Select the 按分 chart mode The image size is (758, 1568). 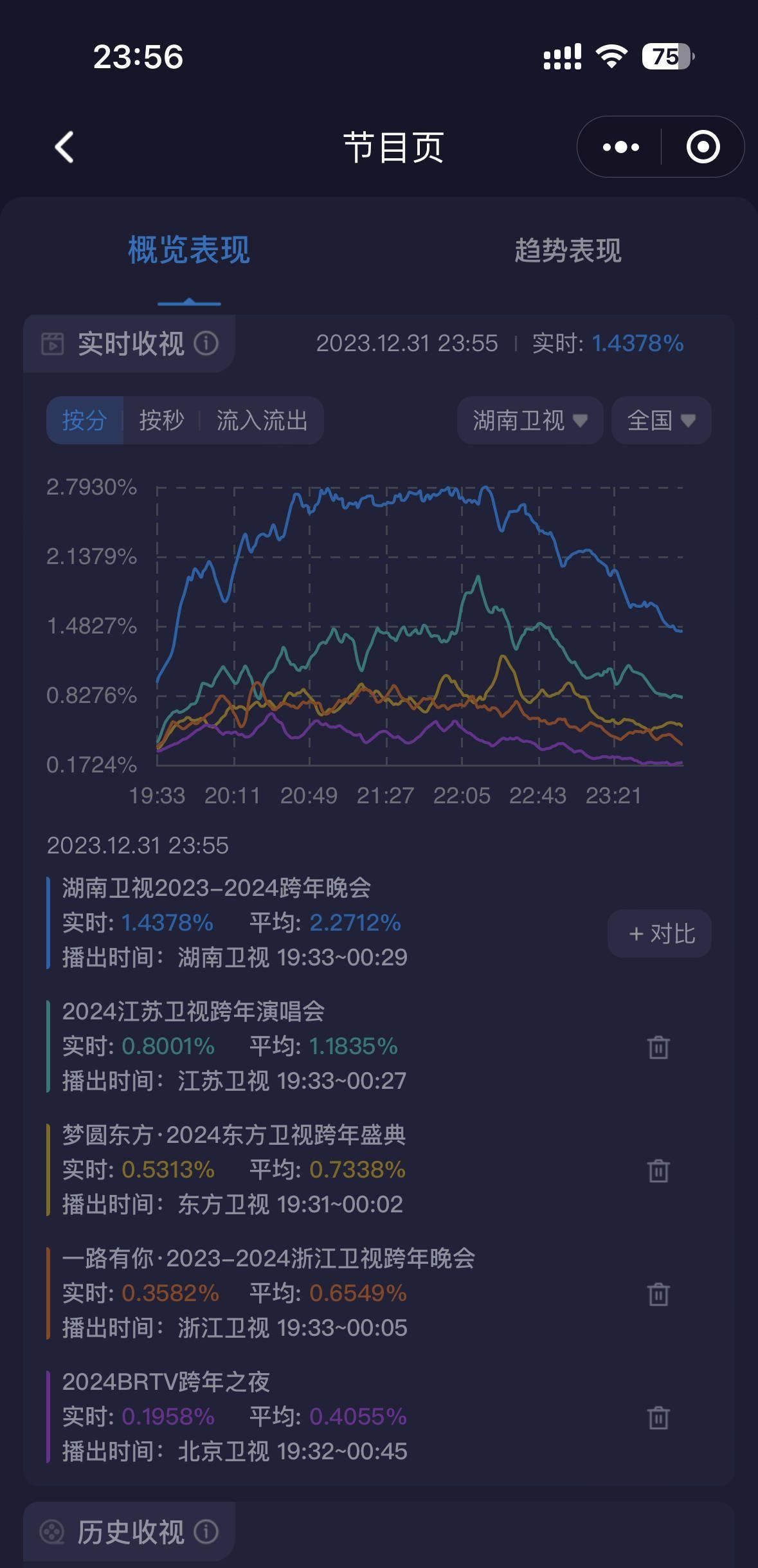point(84,421)
